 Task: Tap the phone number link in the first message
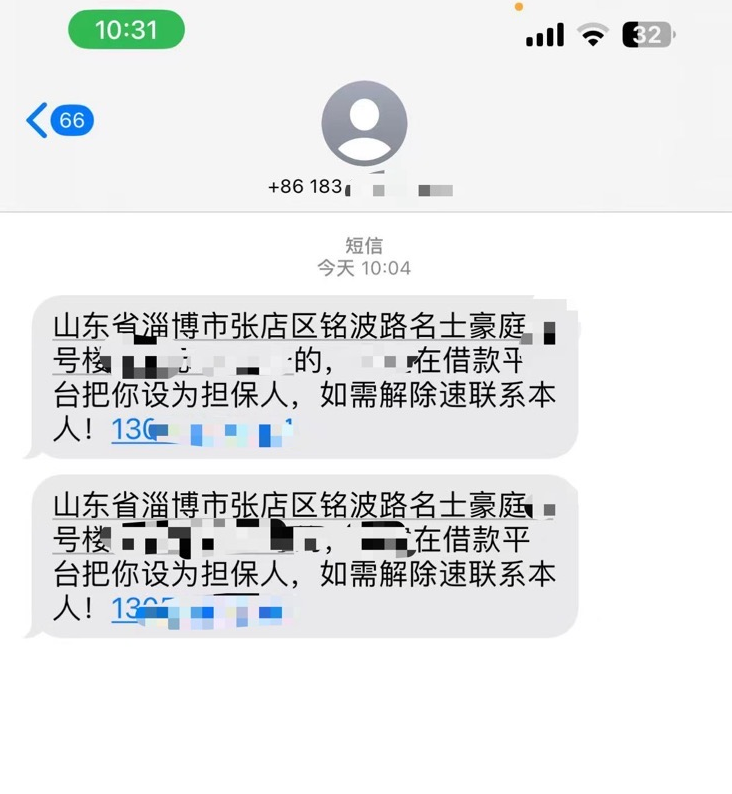click(x=200, y=431)
